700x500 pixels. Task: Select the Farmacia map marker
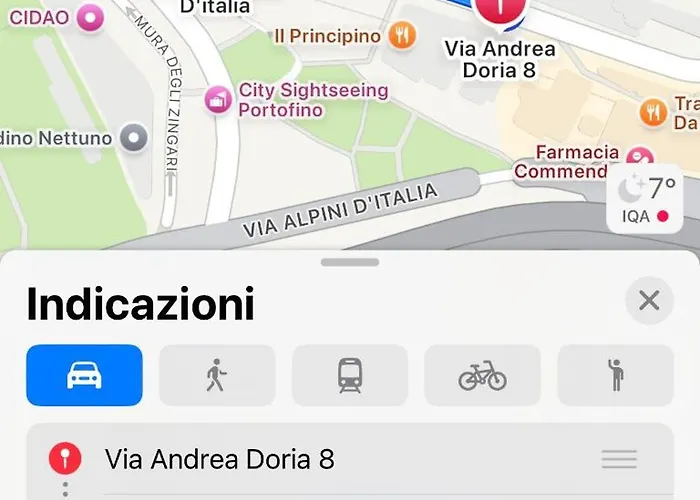(x=638, y=158)
